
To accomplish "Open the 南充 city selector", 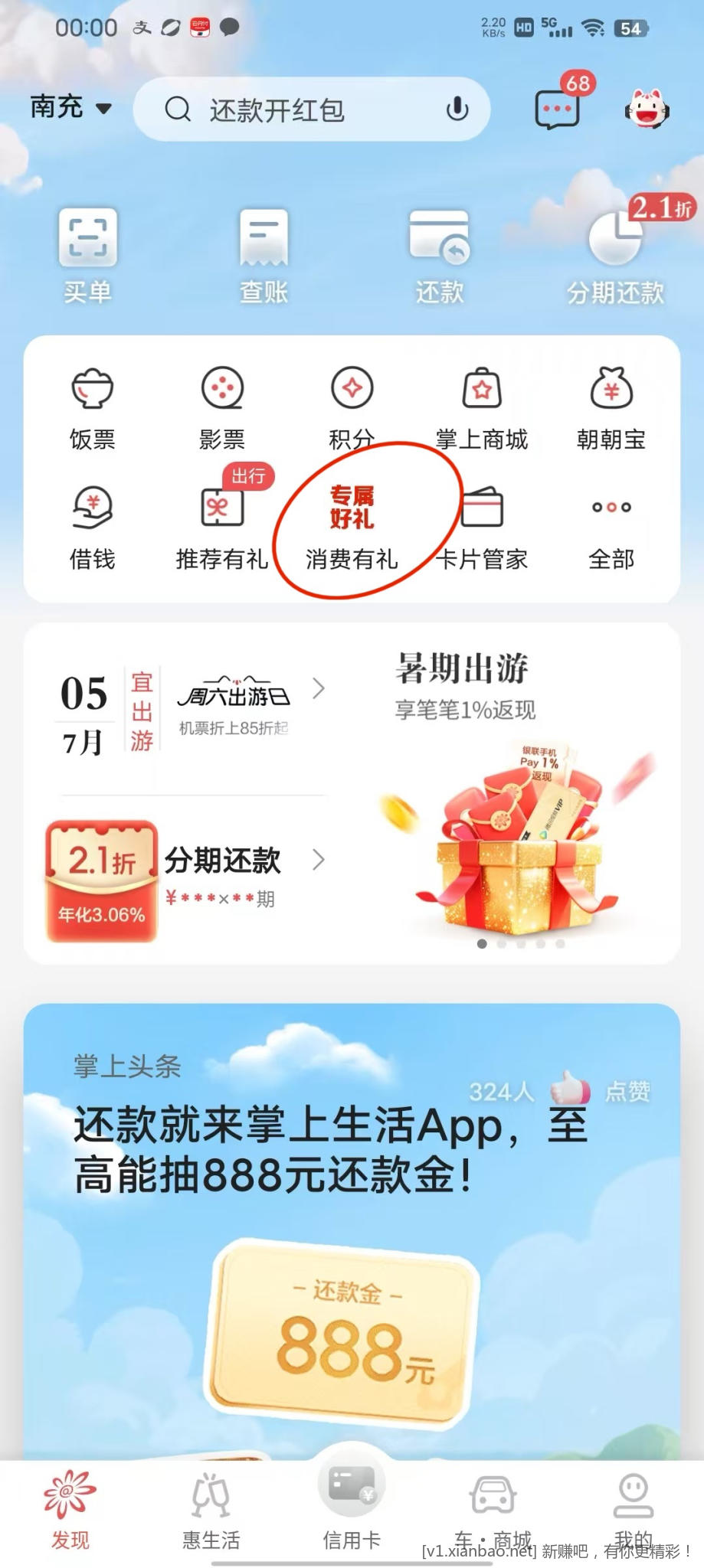I will [70, 107].
